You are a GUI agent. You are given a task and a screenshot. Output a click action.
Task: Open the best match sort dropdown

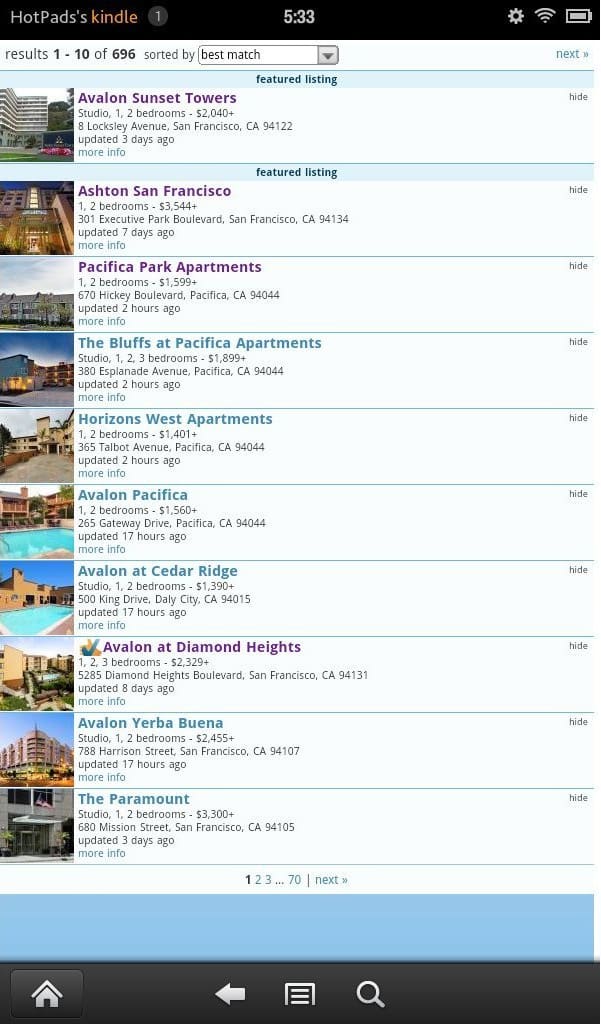(268, 55)
